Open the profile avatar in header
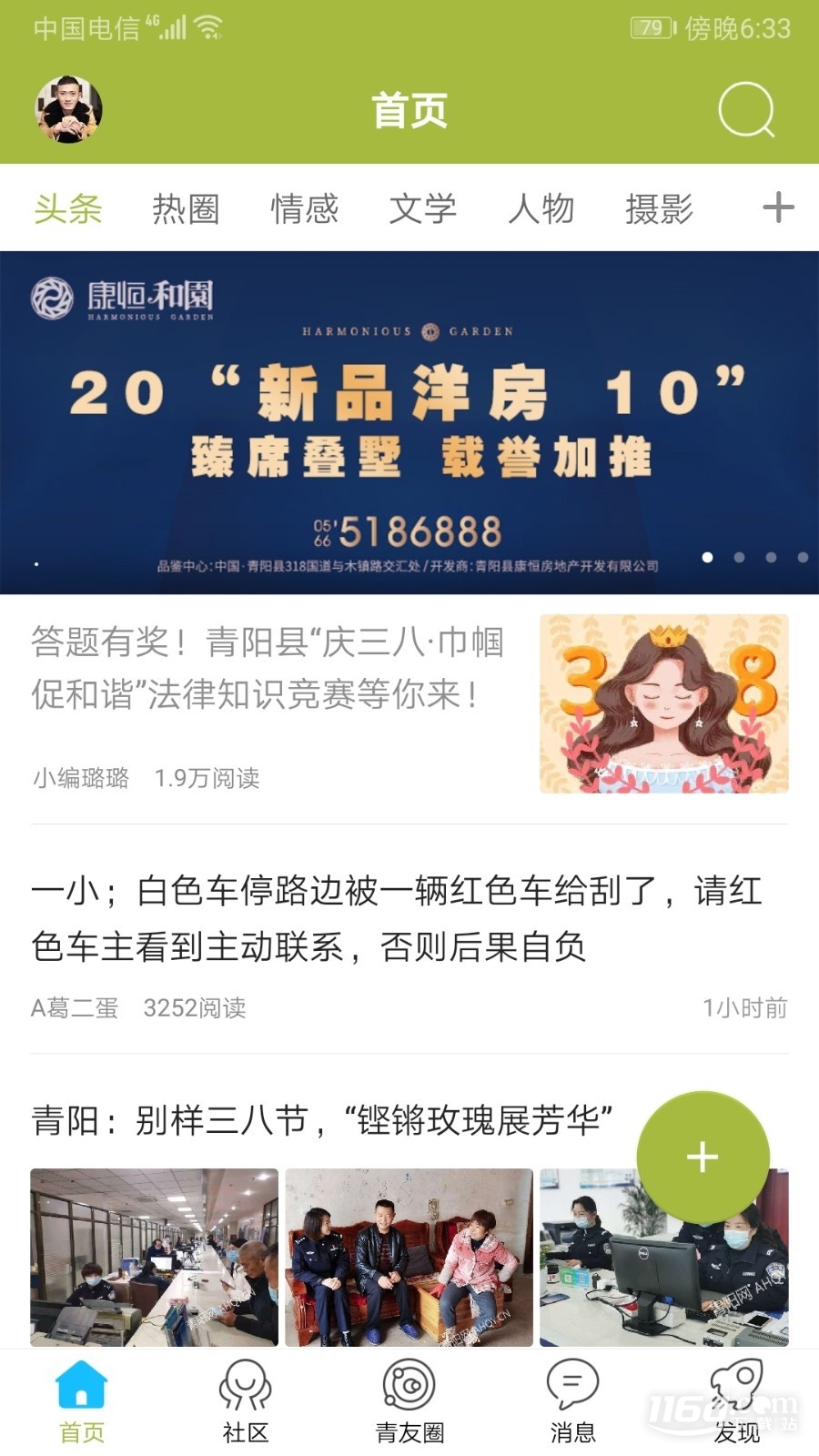The image size is (819, 1456). tap(68, 109)
